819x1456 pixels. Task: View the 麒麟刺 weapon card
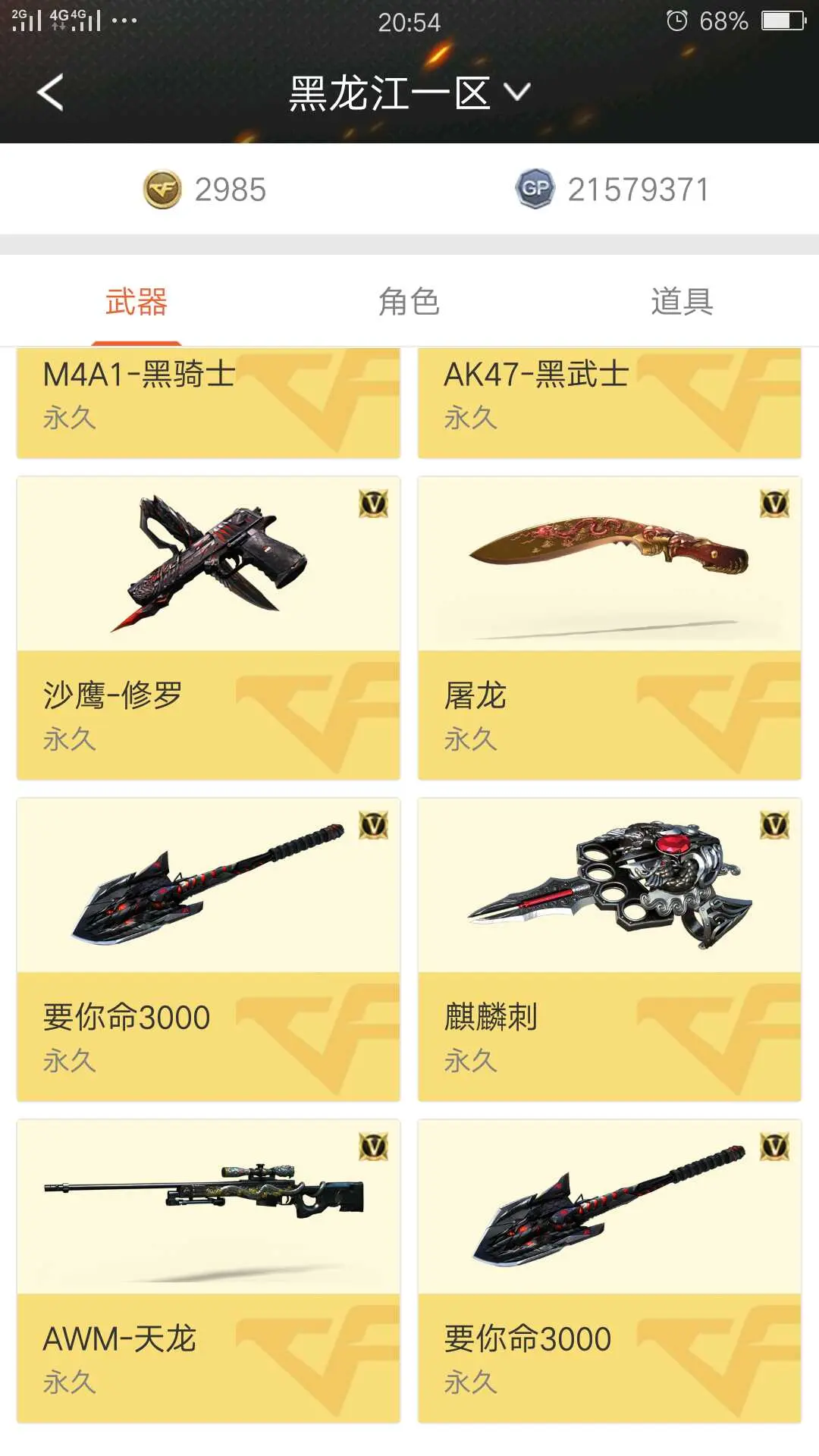610,949
